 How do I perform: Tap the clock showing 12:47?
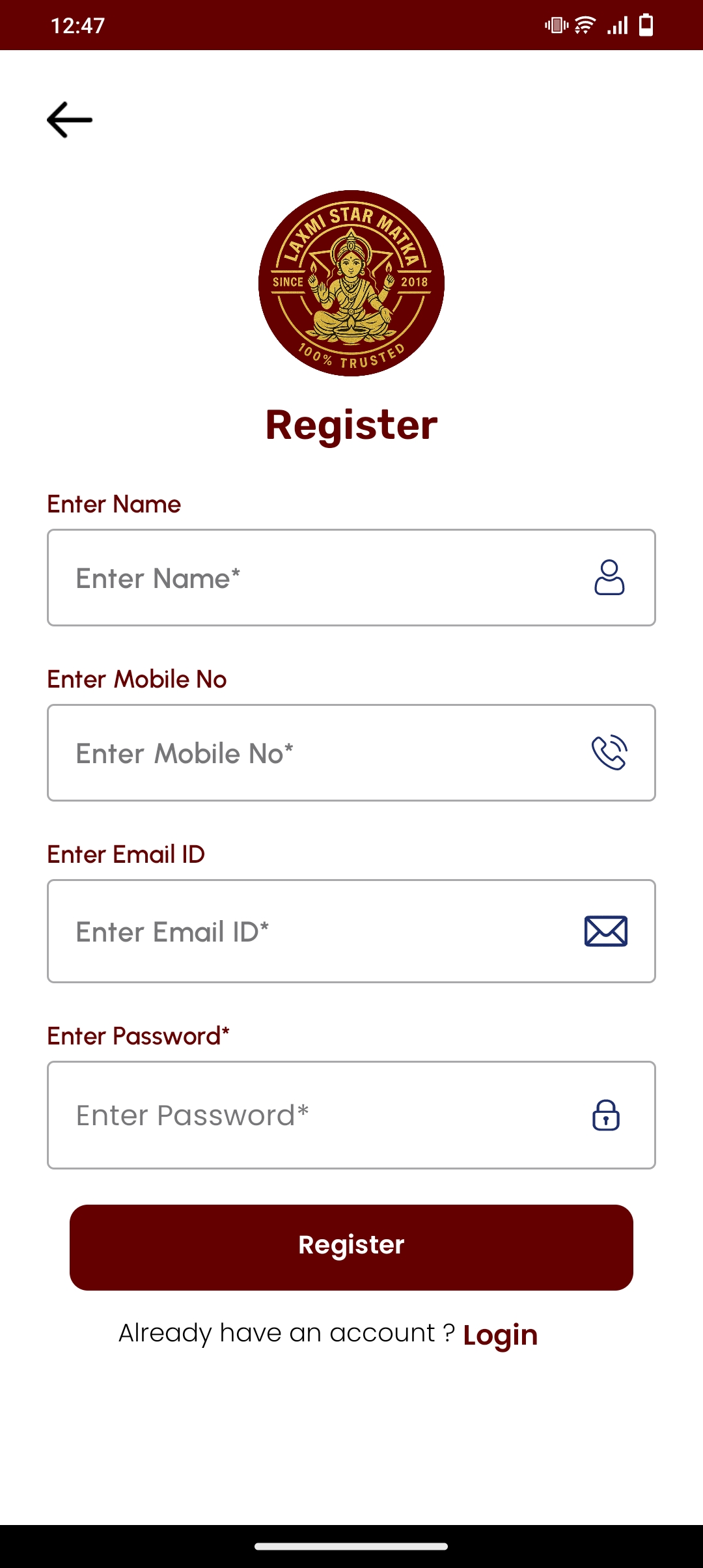tap(77, 26)
